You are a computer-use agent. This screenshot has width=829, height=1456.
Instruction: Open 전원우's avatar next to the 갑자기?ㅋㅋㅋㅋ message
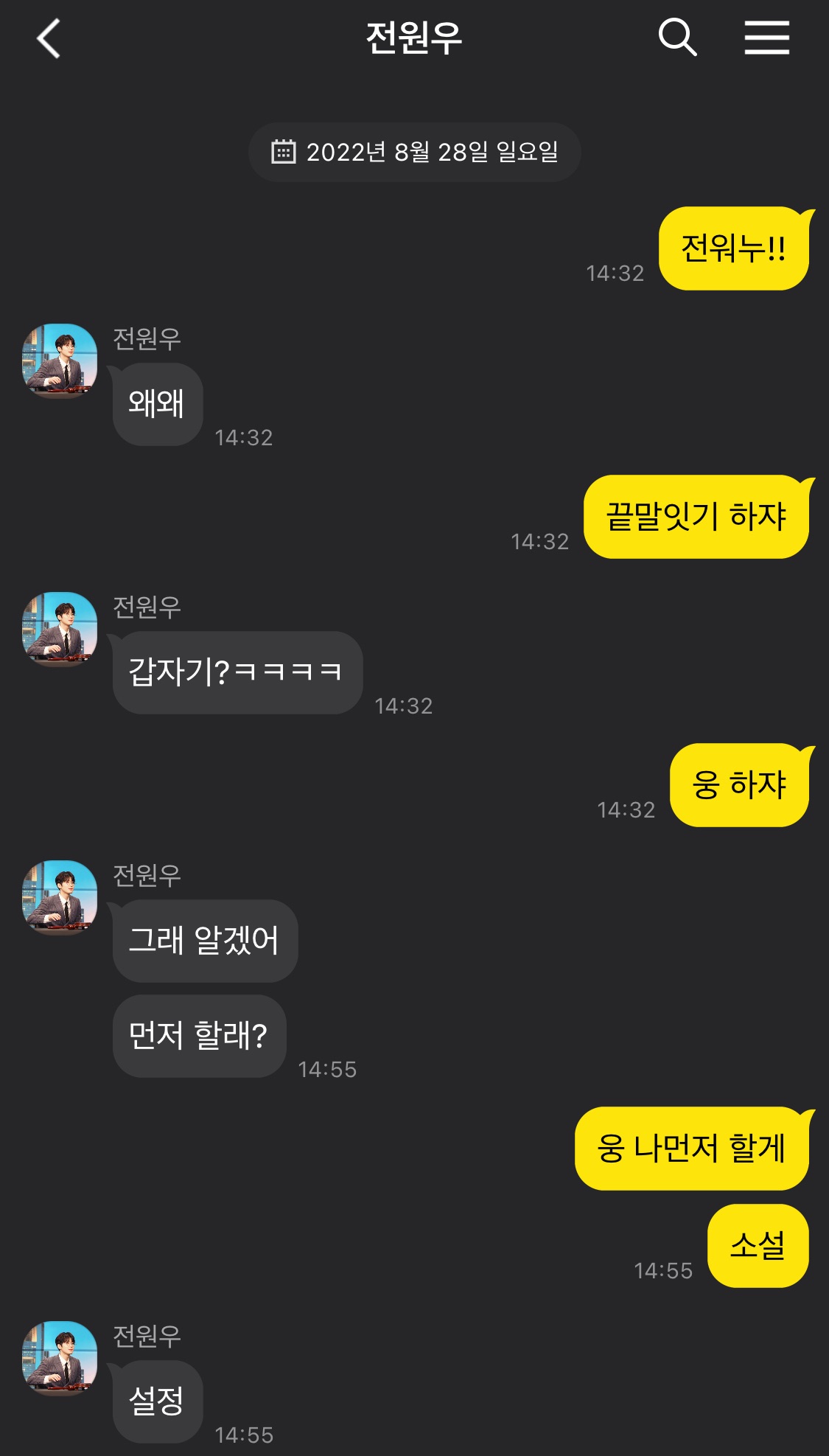[60, 629]
